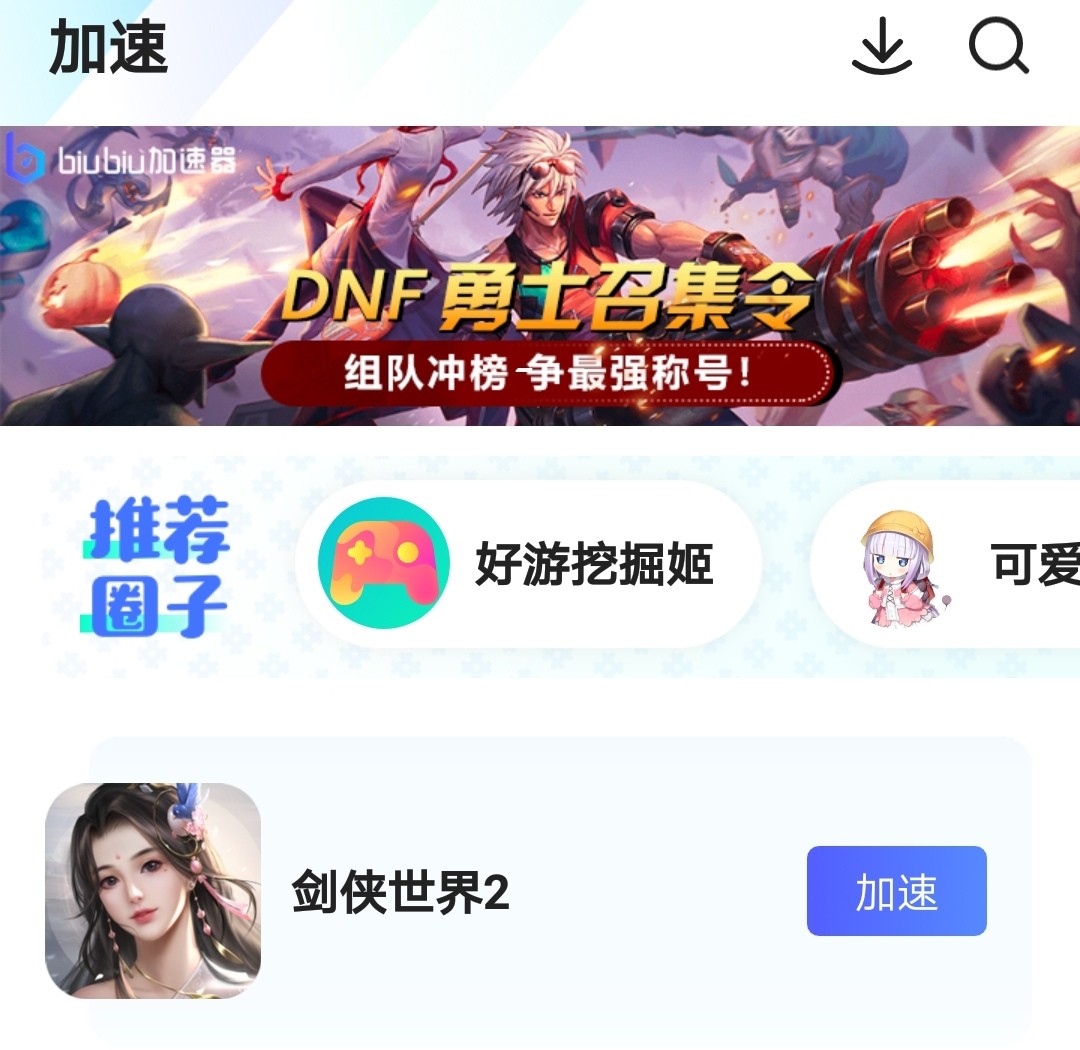Image resolution: width=1080 pixels, height=1050 pixels.
Task: Open the DNF 勇士召集令 banner
Action: (x=540, y=276)
